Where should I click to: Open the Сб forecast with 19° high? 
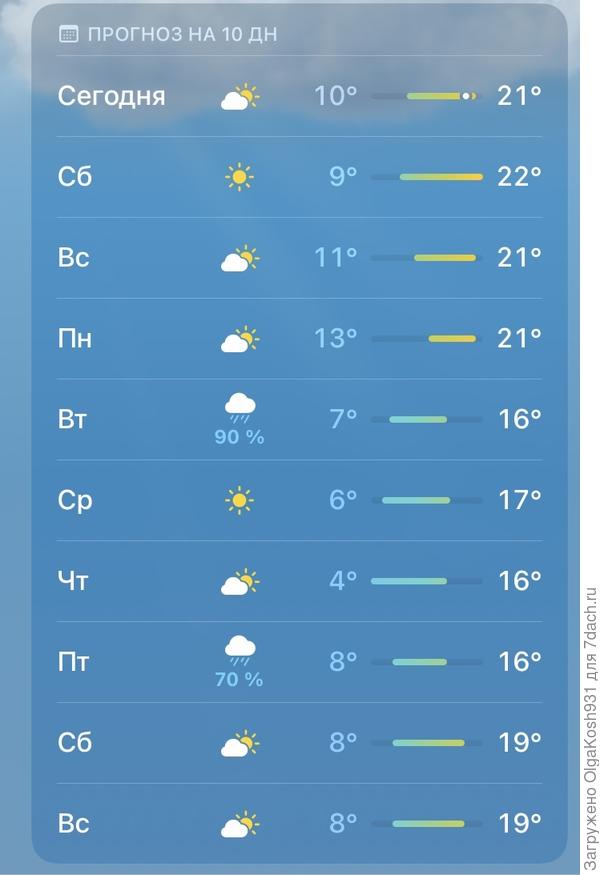(x=300, y=742)
